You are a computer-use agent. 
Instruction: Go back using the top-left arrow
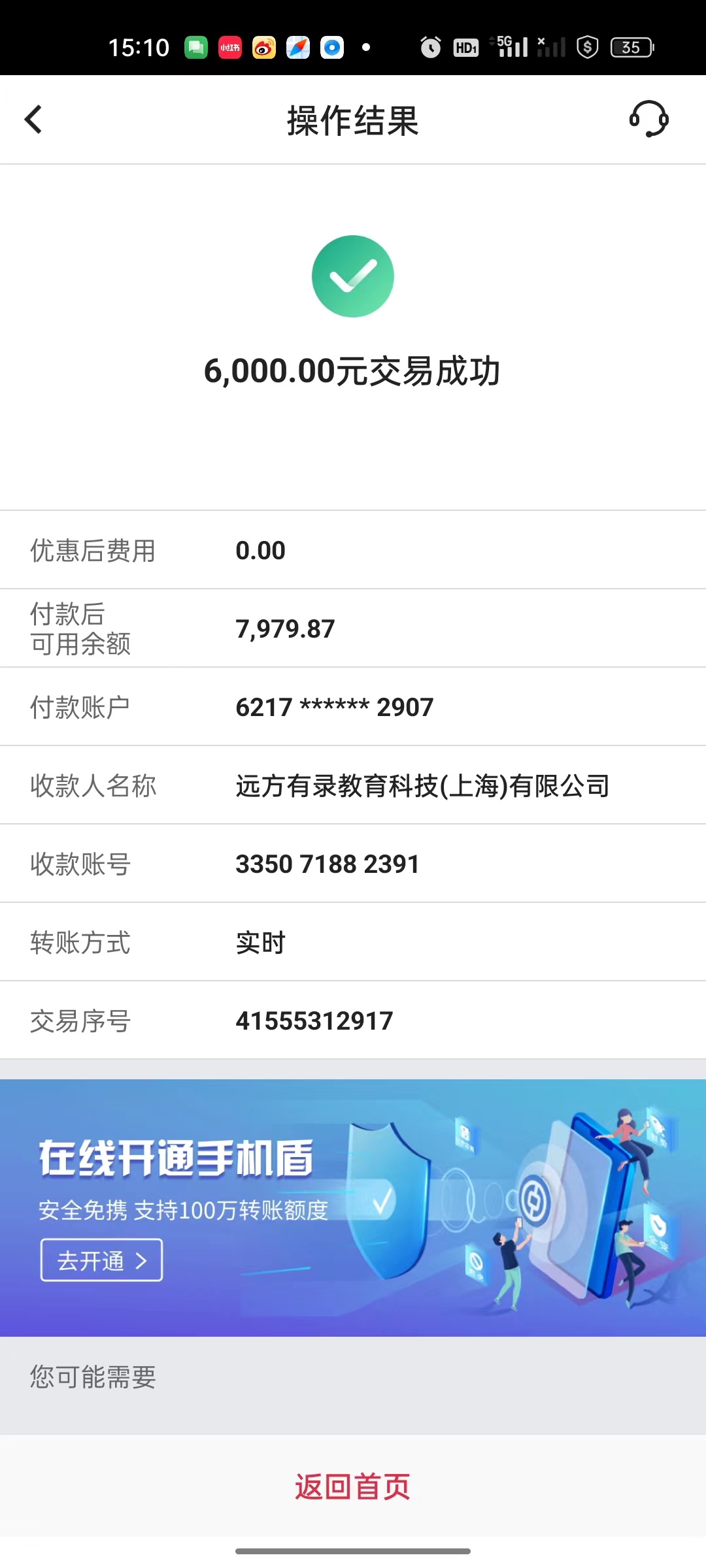click(x=33, y=120)
